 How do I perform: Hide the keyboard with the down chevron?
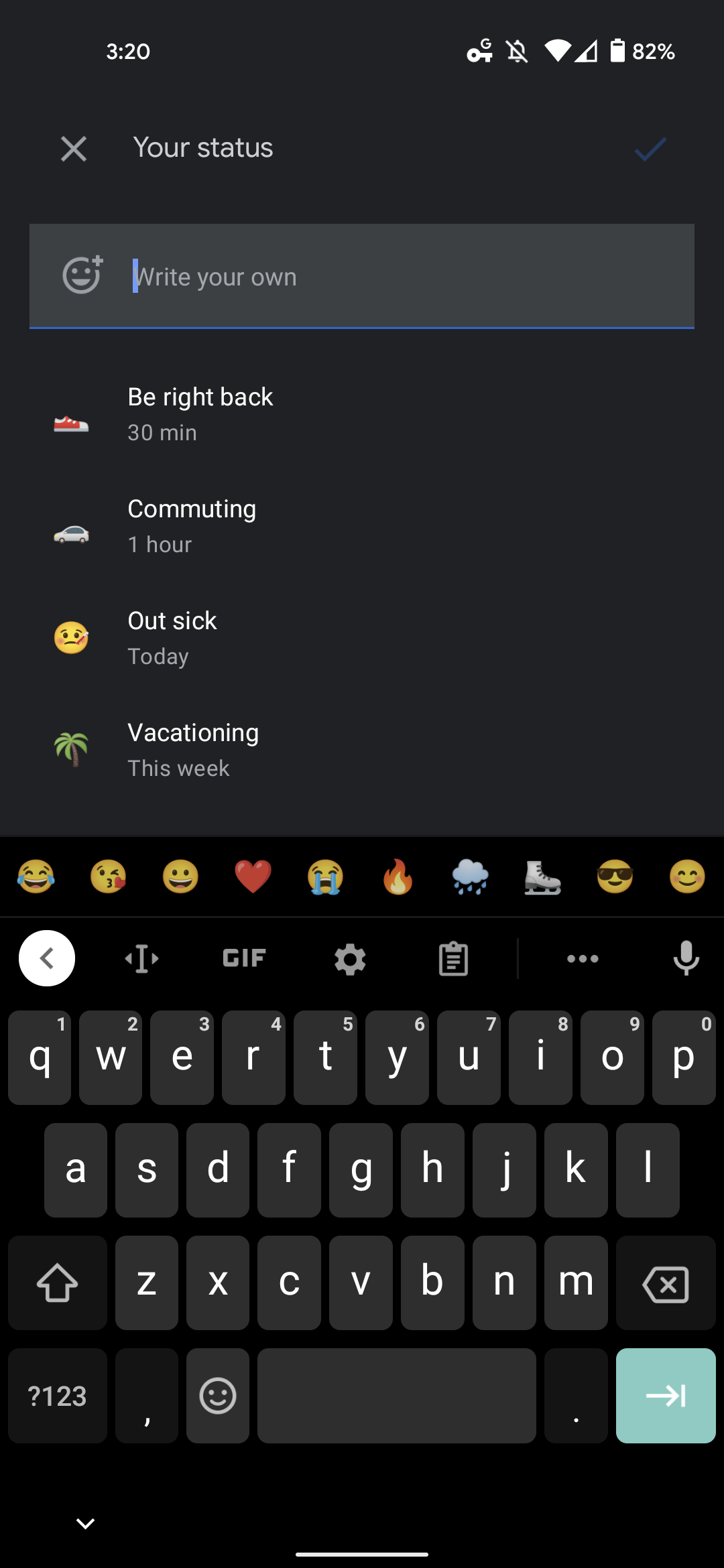pyautogui.click(x=85, y=1524)
